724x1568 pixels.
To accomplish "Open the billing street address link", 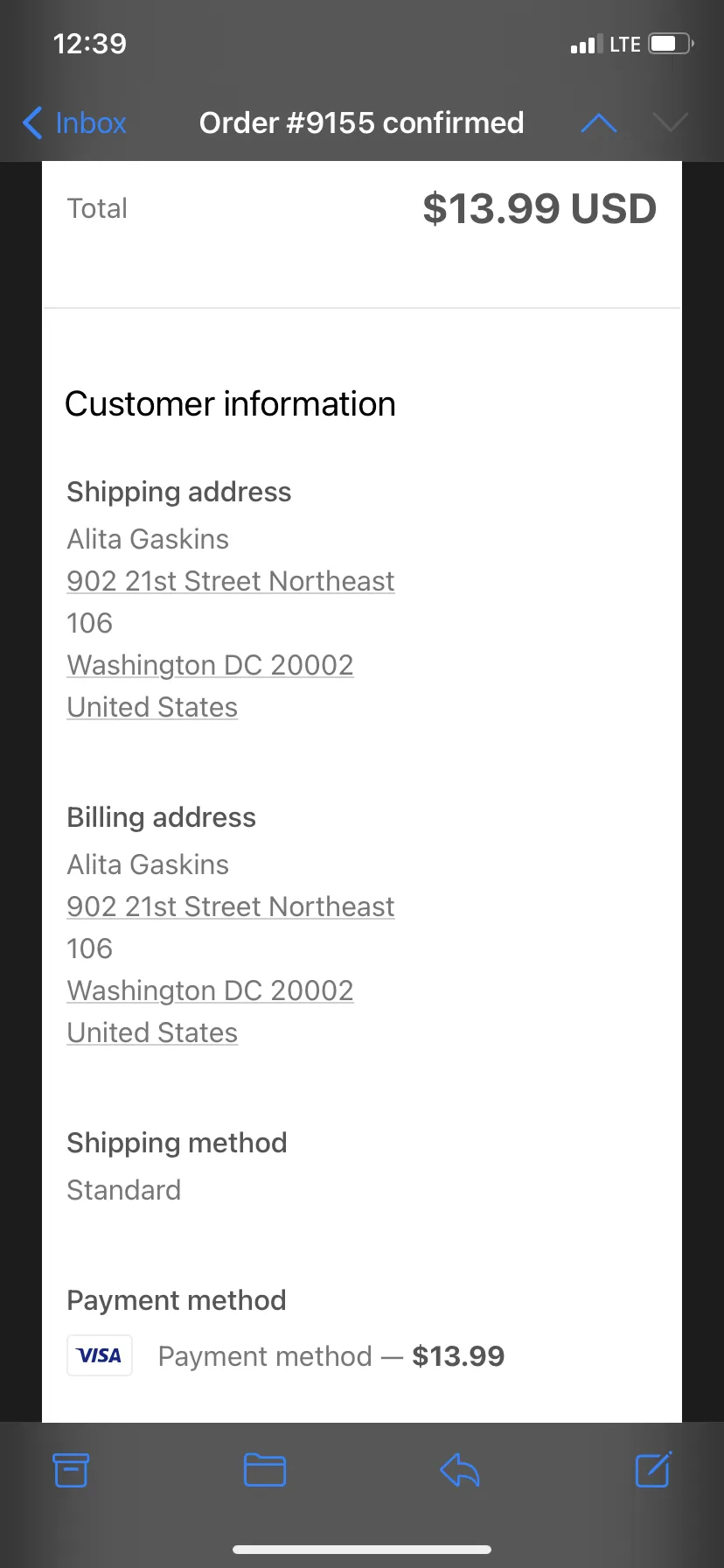I will (x=231, y=906).
